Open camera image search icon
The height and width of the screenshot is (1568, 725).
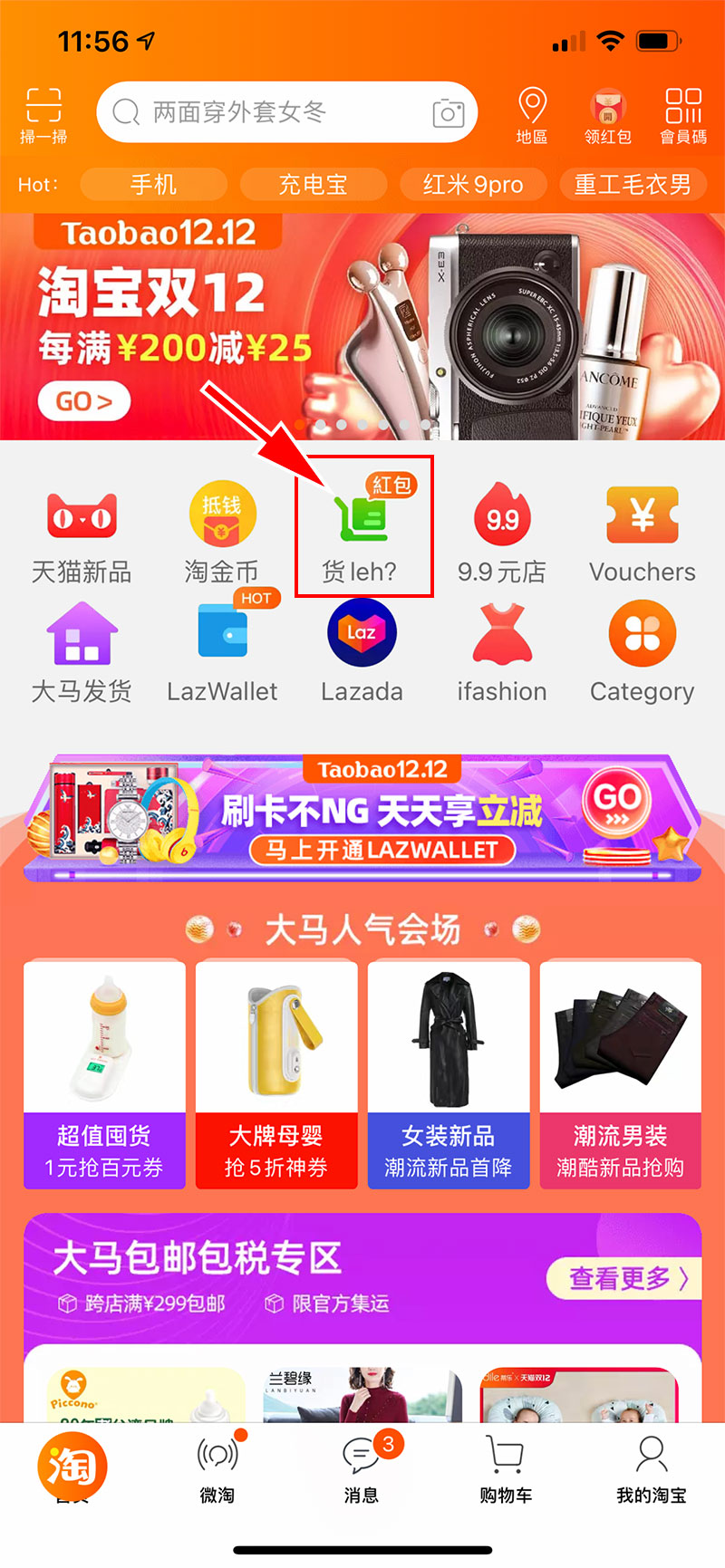[448, 113]
